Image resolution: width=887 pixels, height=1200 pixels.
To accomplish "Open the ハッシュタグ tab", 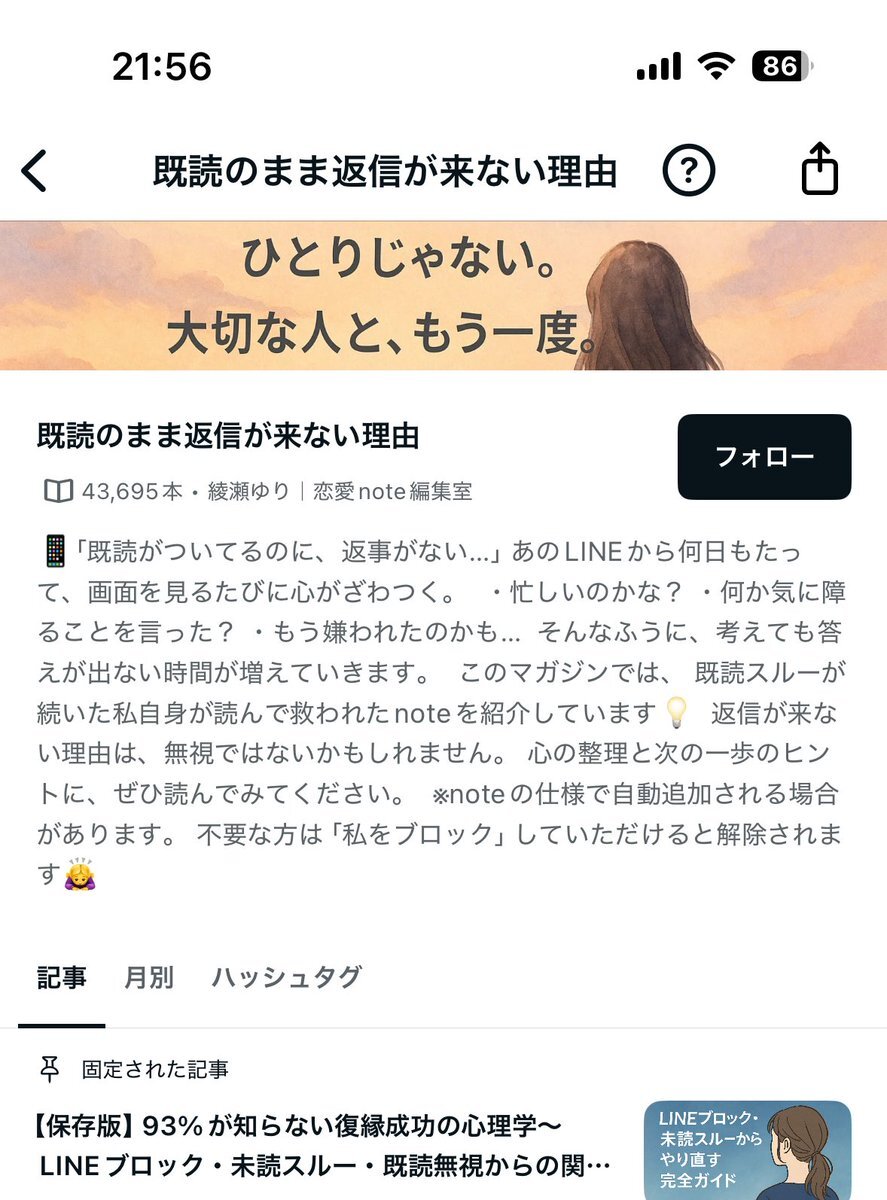I will tap(286, 978).
